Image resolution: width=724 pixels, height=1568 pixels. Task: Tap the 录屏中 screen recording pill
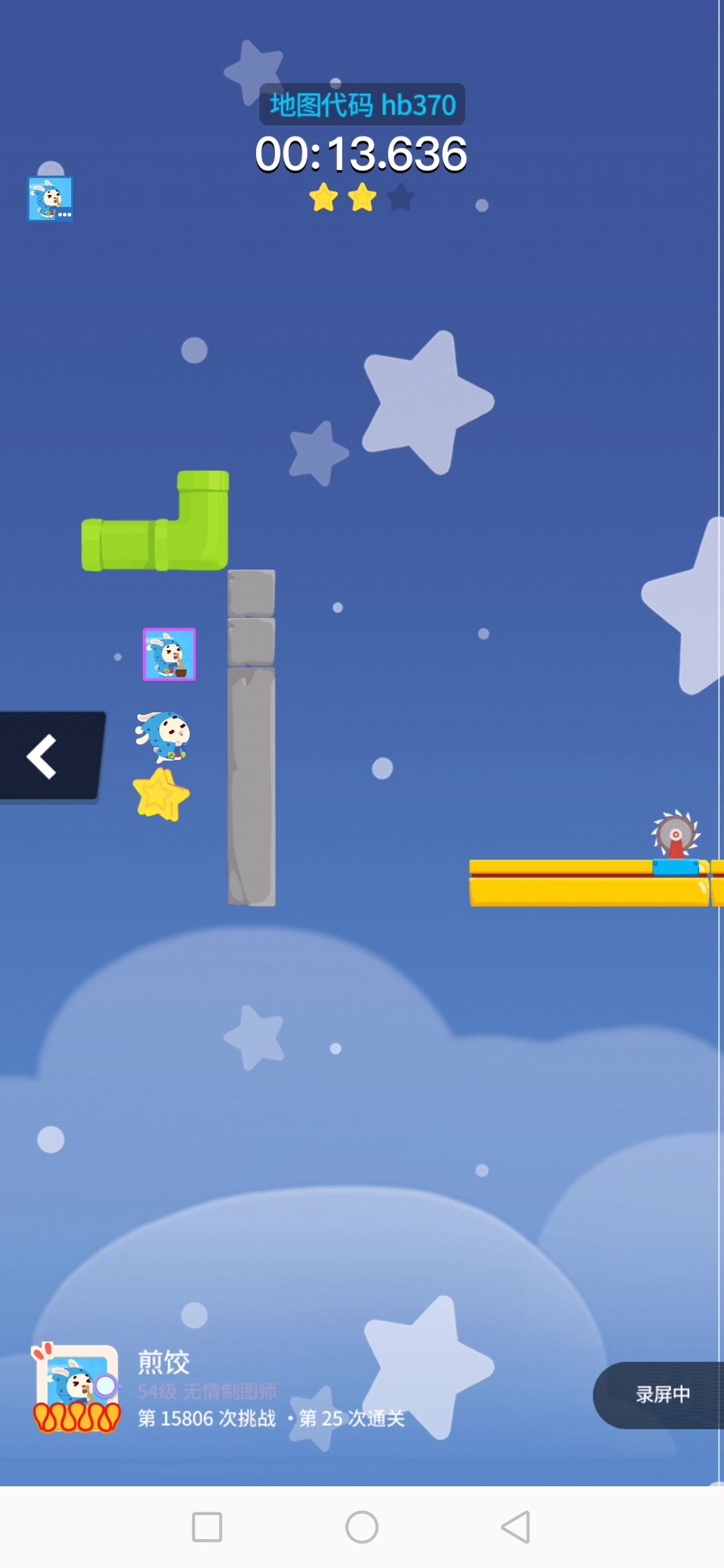point(661,1394)
